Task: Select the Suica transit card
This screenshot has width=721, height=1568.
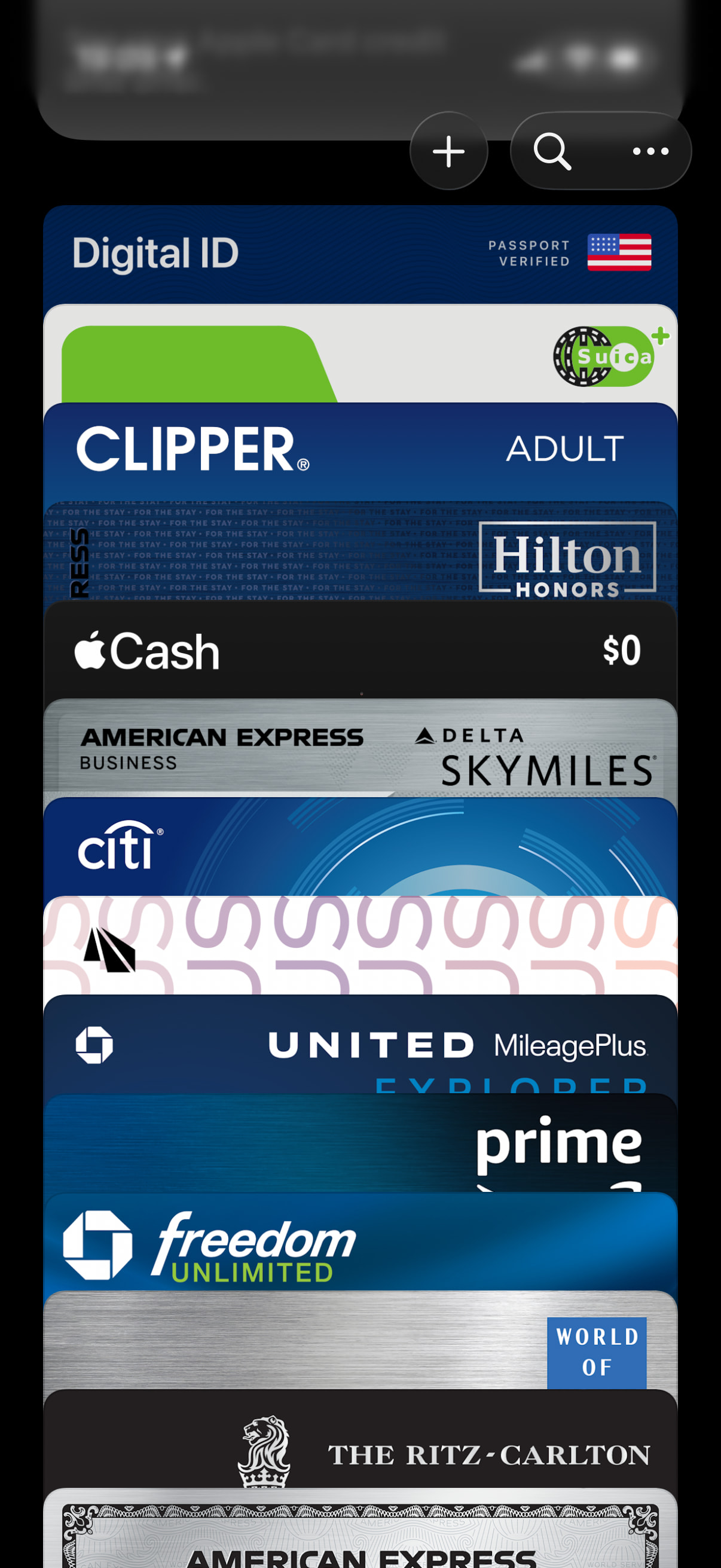Action: pyautogui.click(x=360, y=354)
